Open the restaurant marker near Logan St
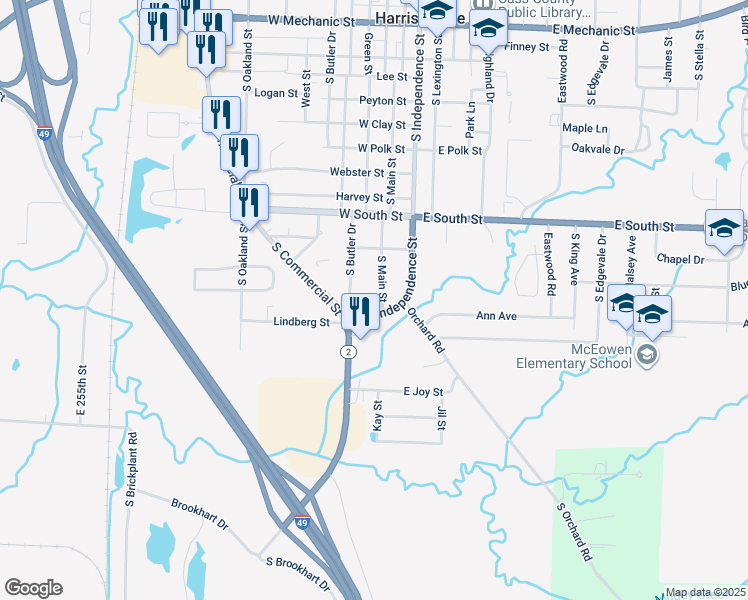748x600 pixels. click(x=221, y=116)
